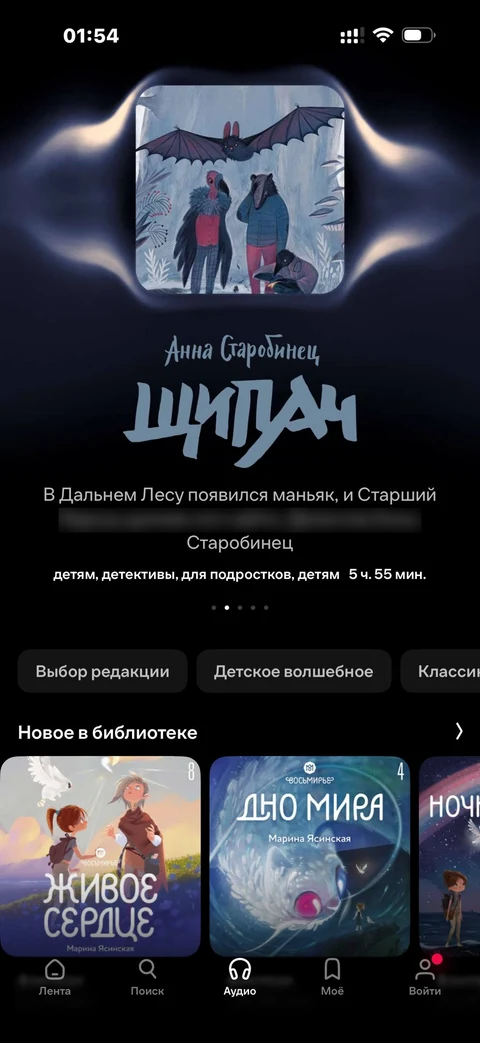Go to the Моё tab

click(x=332, y=978)
